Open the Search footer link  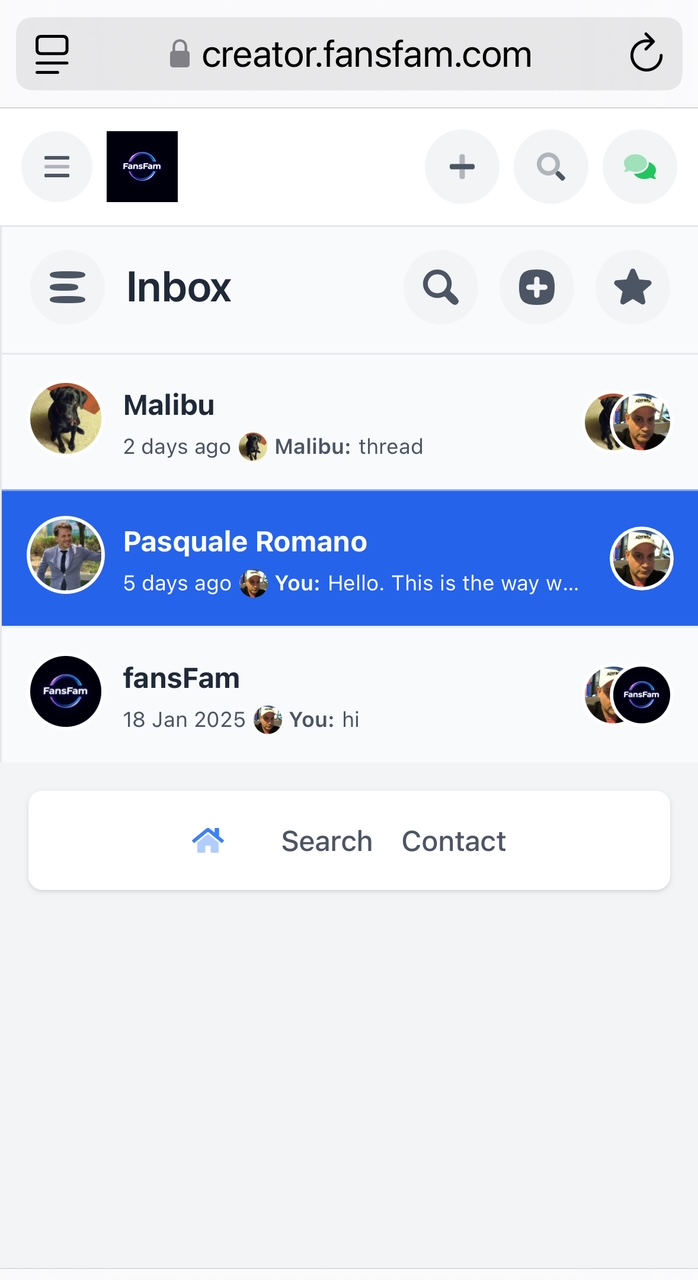[x=326, y=841]
